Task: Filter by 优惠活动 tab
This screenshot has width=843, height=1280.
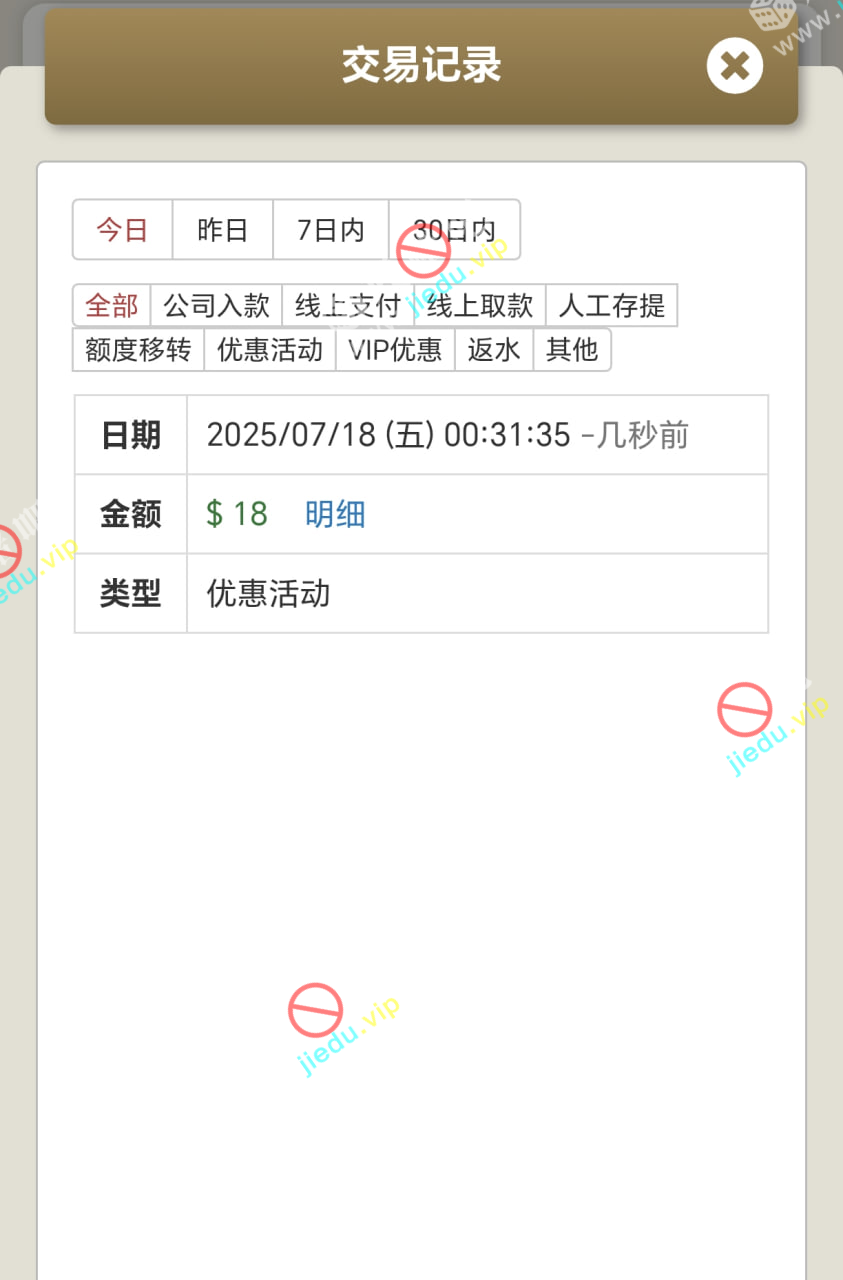Action: [270, 349]
